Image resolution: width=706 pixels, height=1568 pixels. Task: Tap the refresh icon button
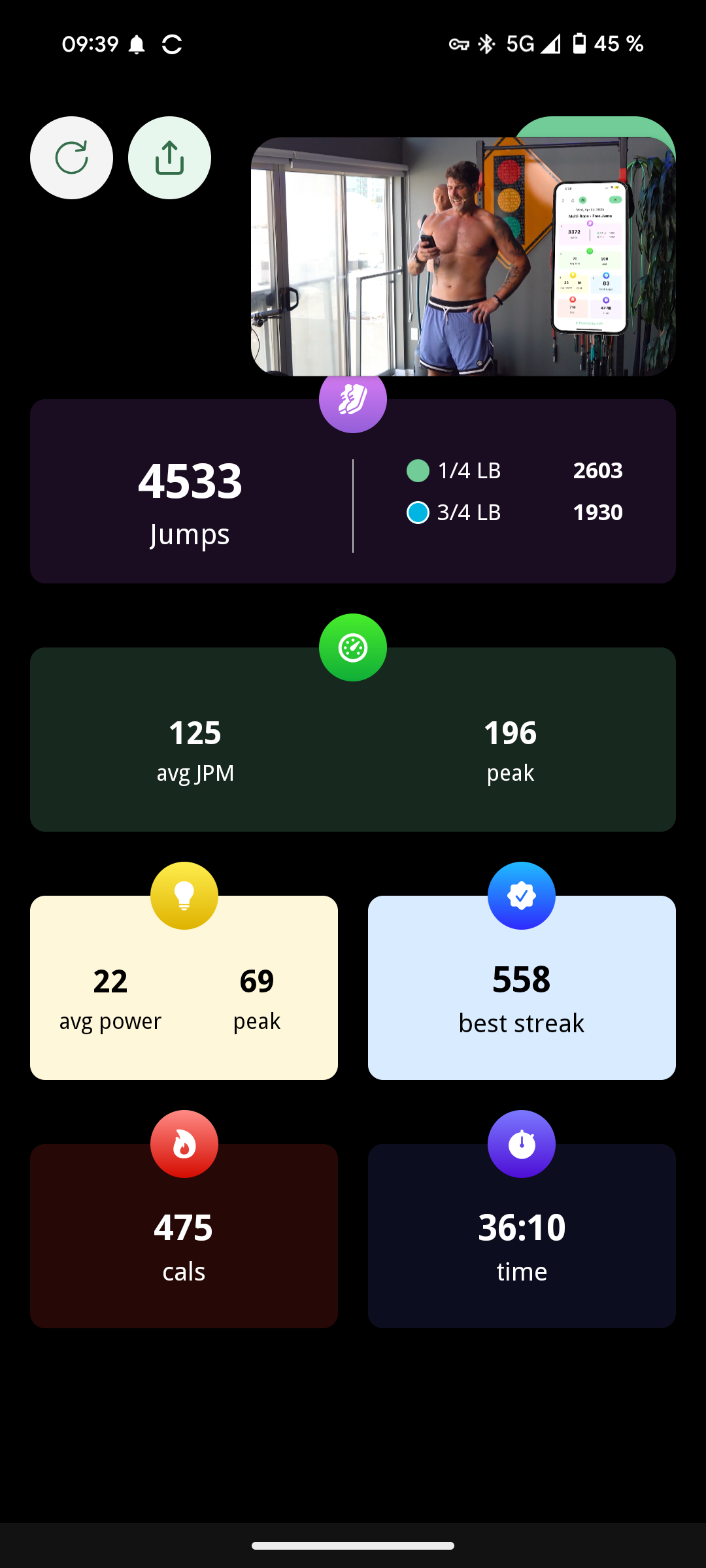tap(71, 157)
